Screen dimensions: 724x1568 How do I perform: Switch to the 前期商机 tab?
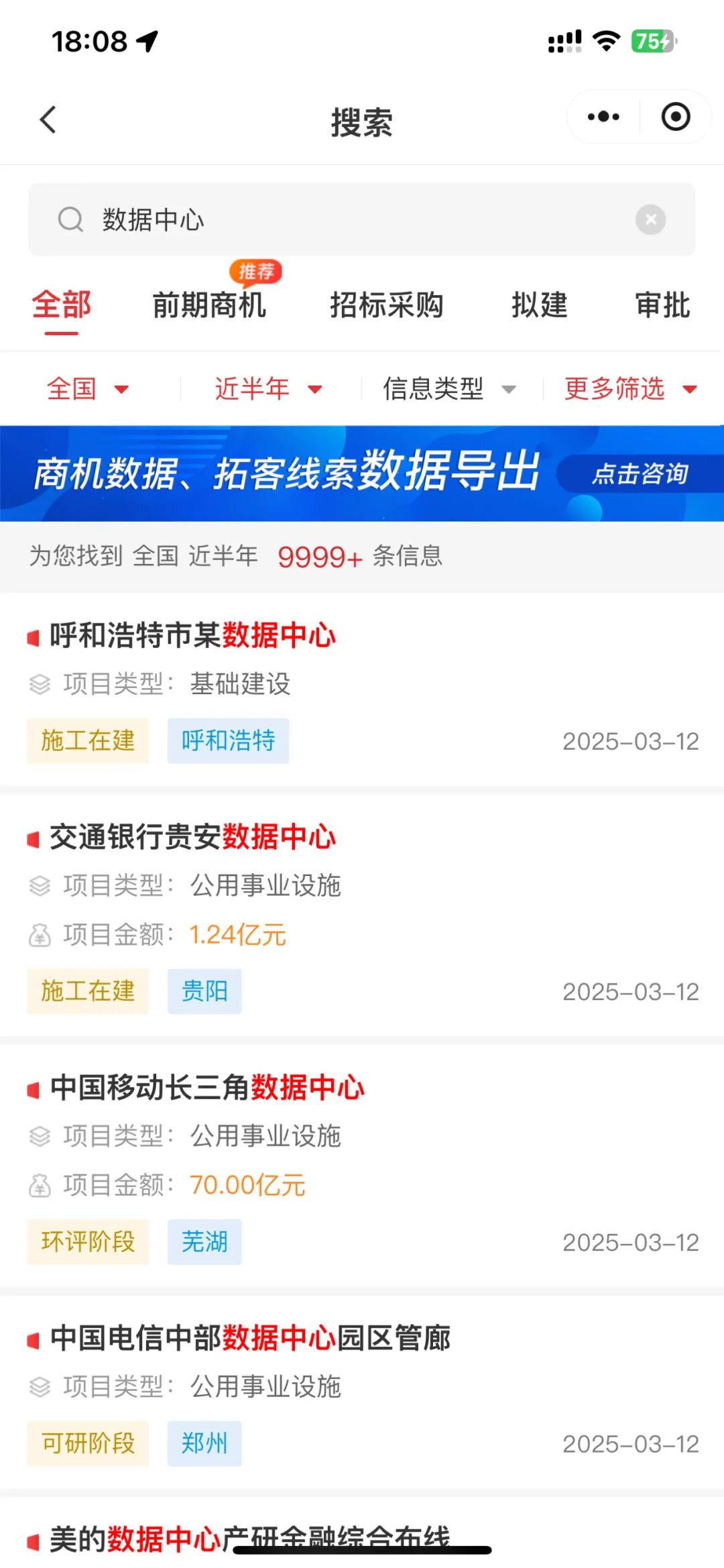209,305
